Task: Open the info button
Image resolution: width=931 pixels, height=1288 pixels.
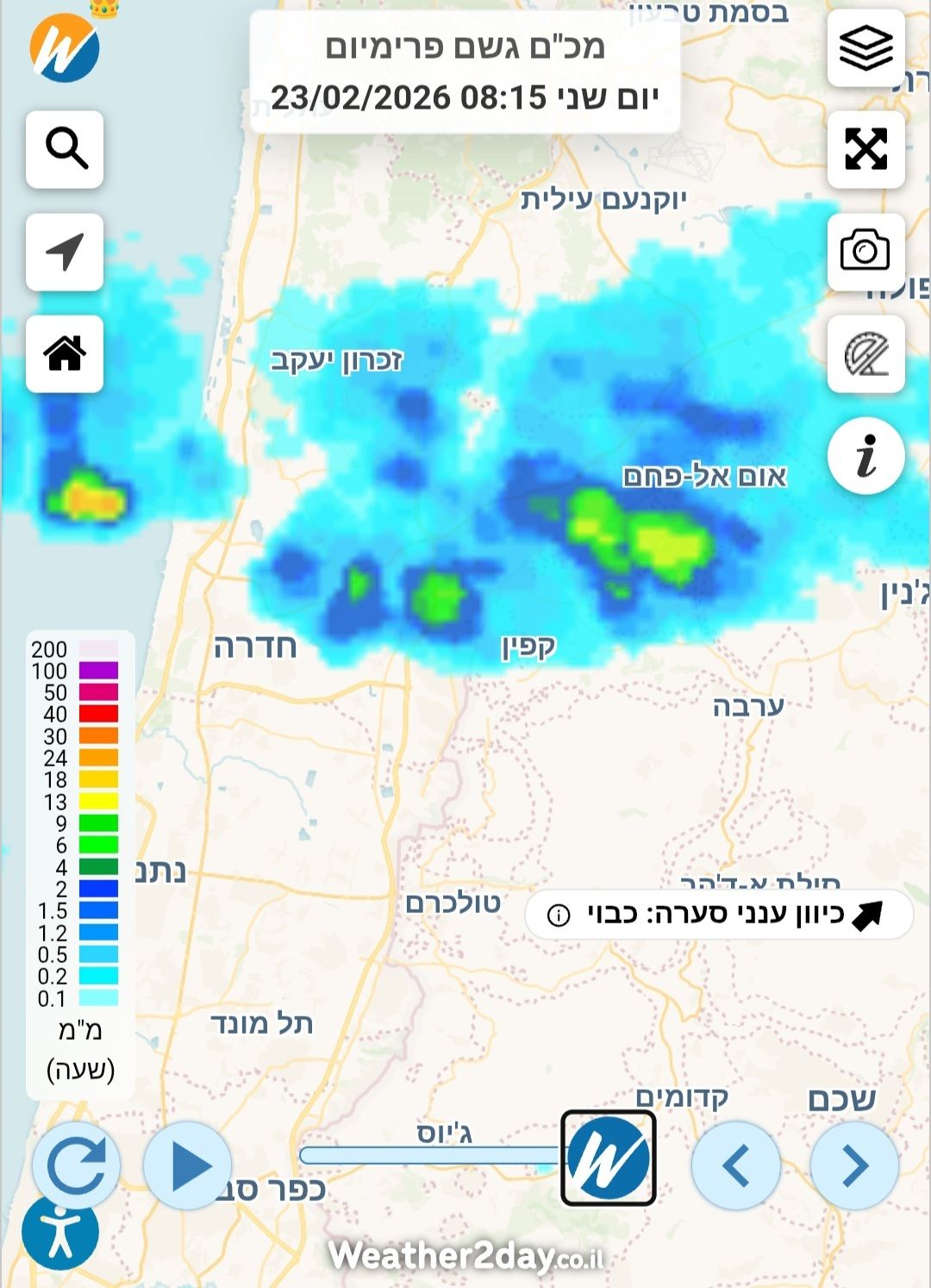Action: [x=865, y=455]
